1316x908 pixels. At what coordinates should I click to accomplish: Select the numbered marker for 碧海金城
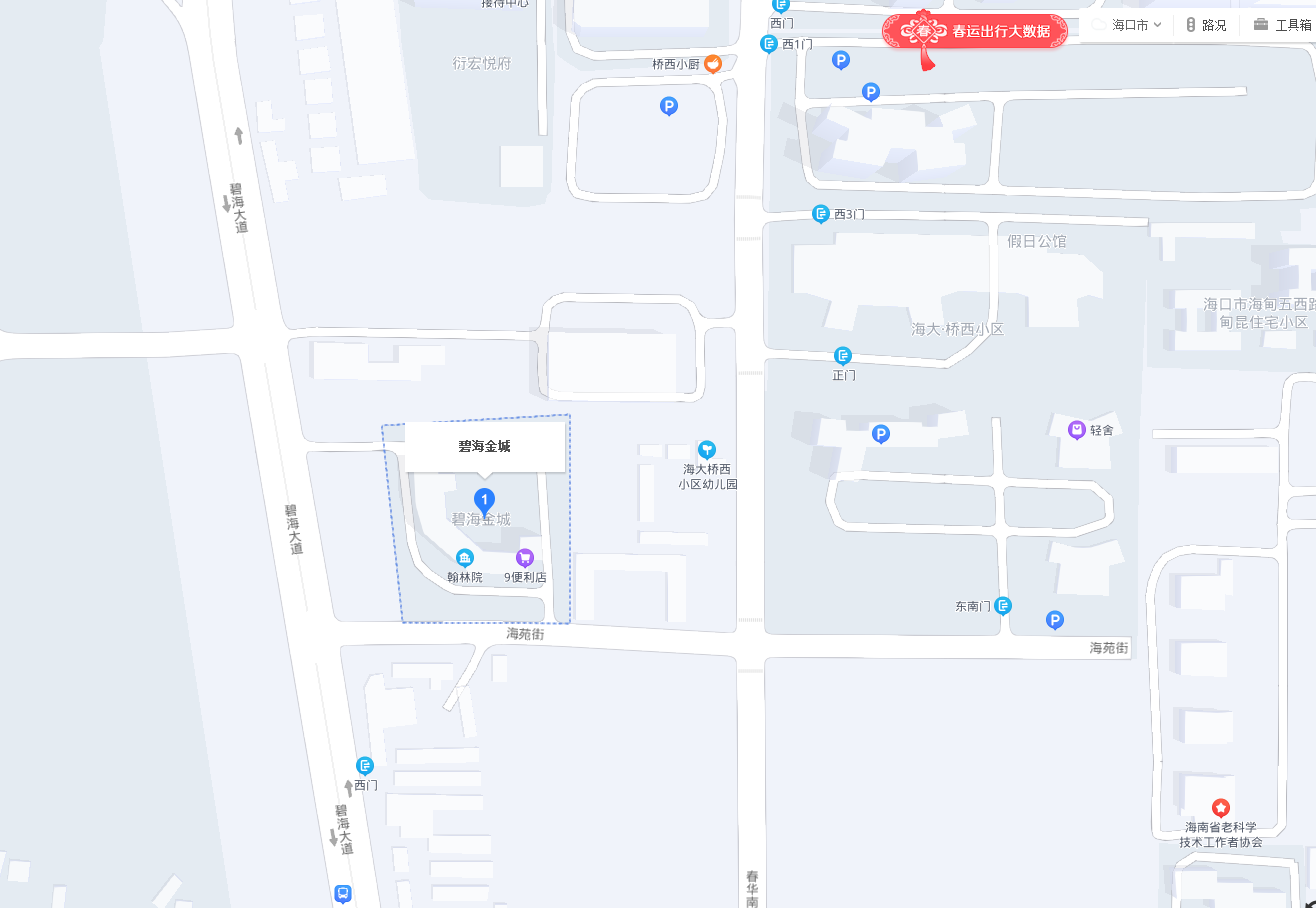point(484,499)
